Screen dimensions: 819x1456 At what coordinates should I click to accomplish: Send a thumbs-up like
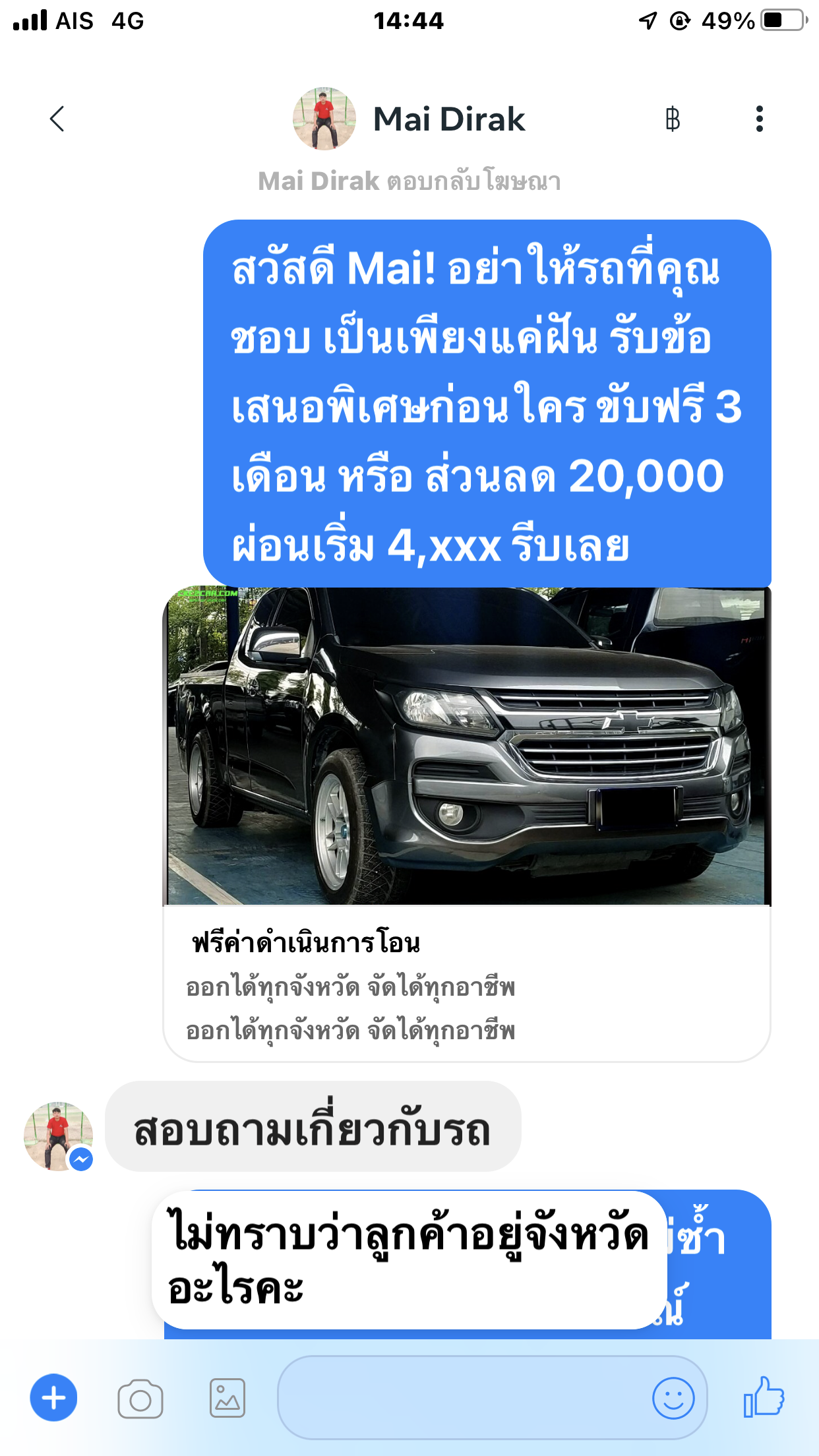(764, 1397)
